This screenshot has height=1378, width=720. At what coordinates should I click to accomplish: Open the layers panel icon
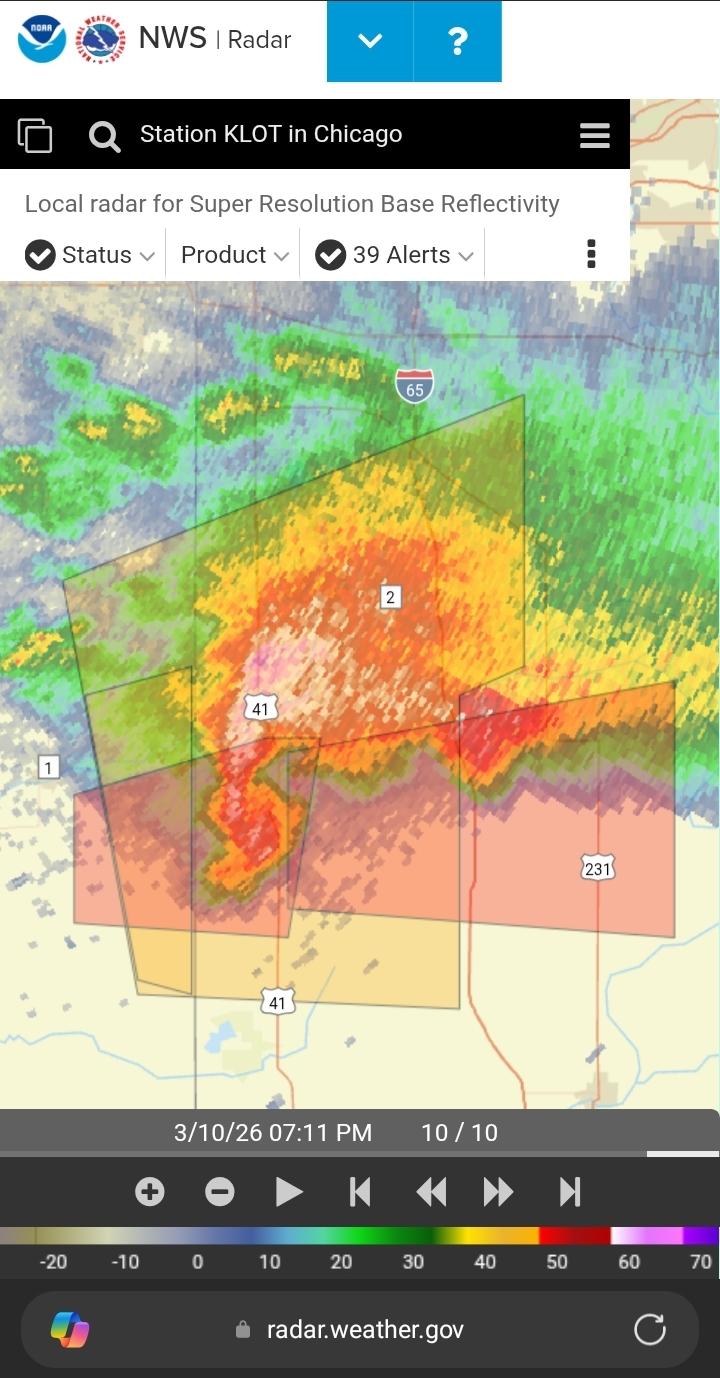[35, 135]
